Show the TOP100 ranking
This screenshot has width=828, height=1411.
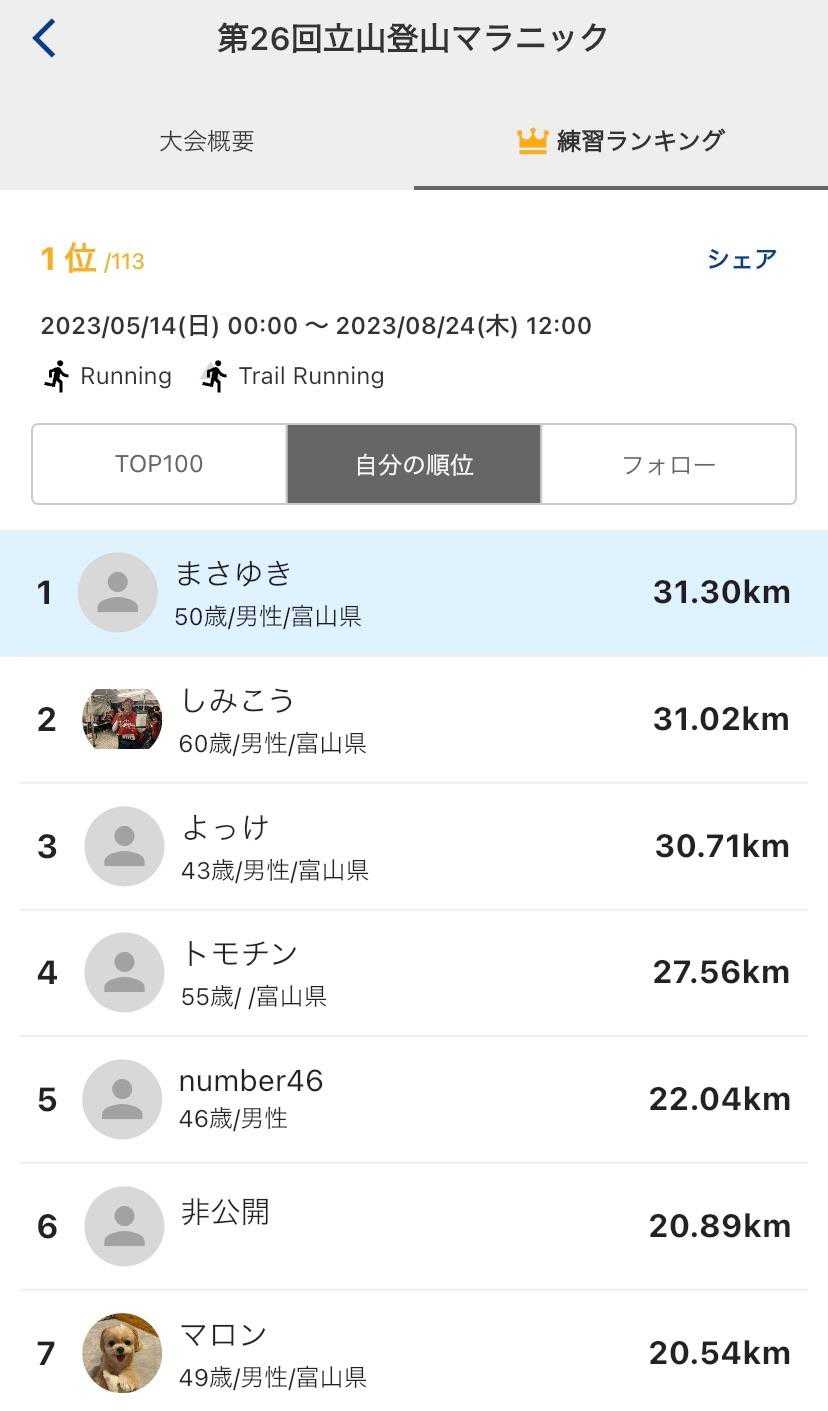(x=159, y=464)
